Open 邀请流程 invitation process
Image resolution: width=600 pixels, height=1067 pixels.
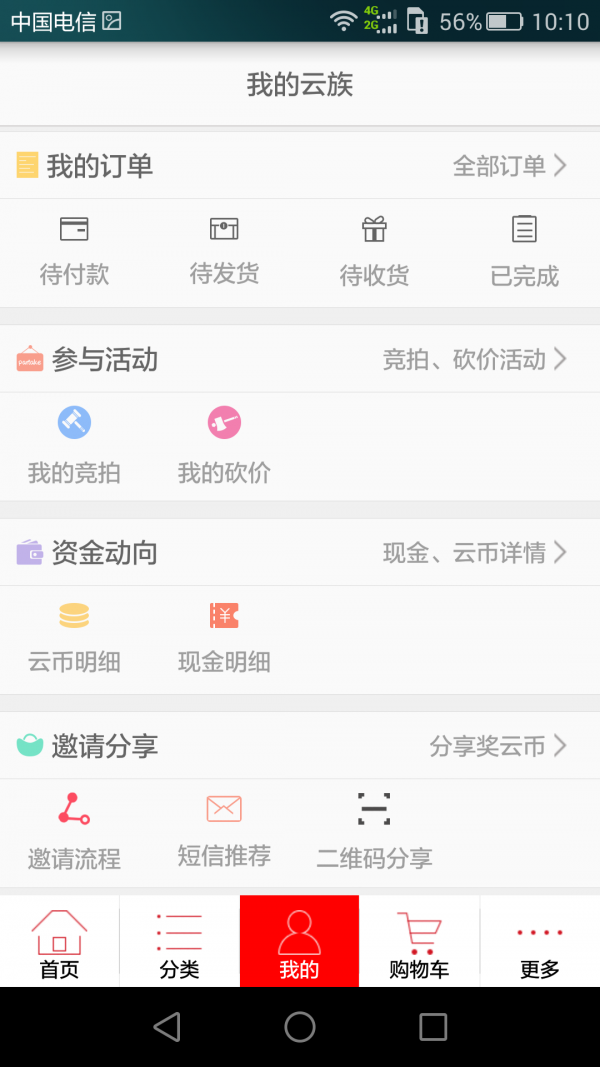(74, 832)
